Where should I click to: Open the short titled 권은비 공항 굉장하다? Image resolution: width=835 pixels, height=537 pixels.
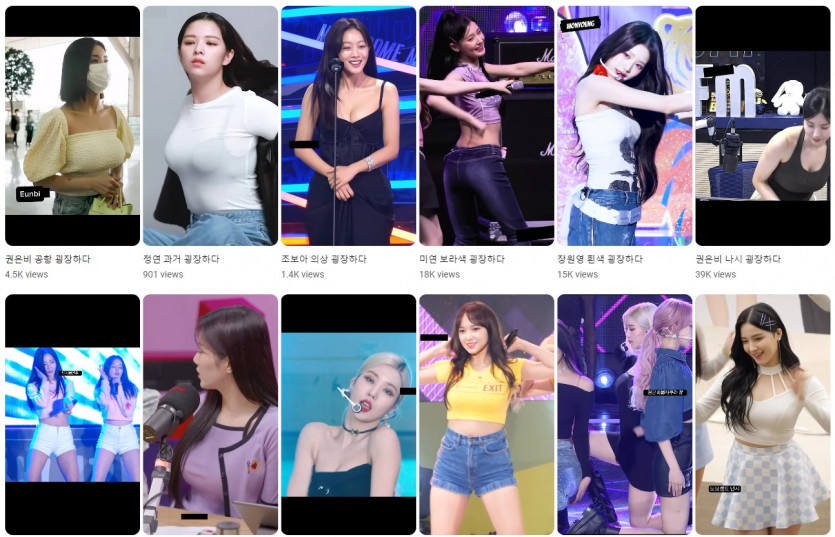pos(72,125)
